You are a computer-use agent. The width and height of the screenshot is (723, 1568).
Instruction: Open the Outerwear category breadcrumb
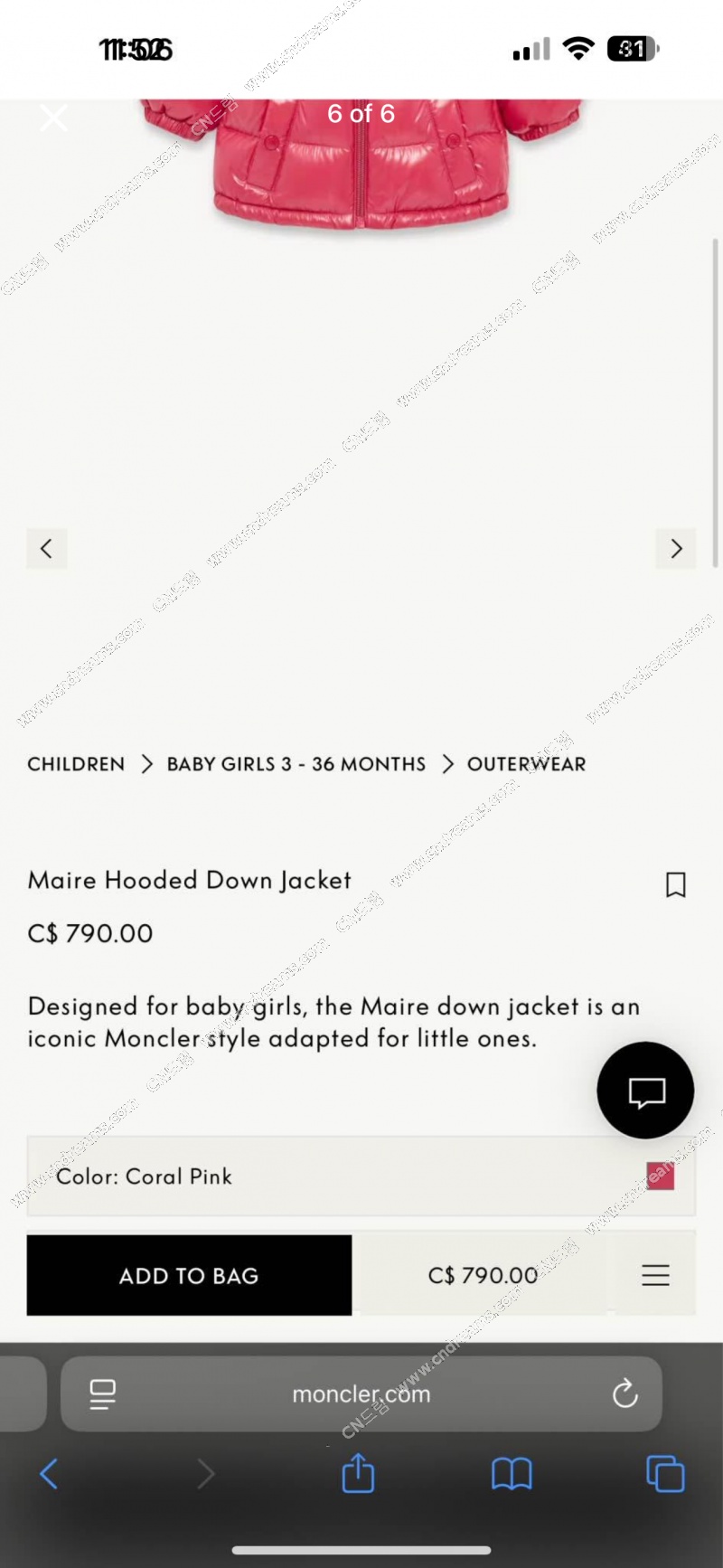(526, 764)
